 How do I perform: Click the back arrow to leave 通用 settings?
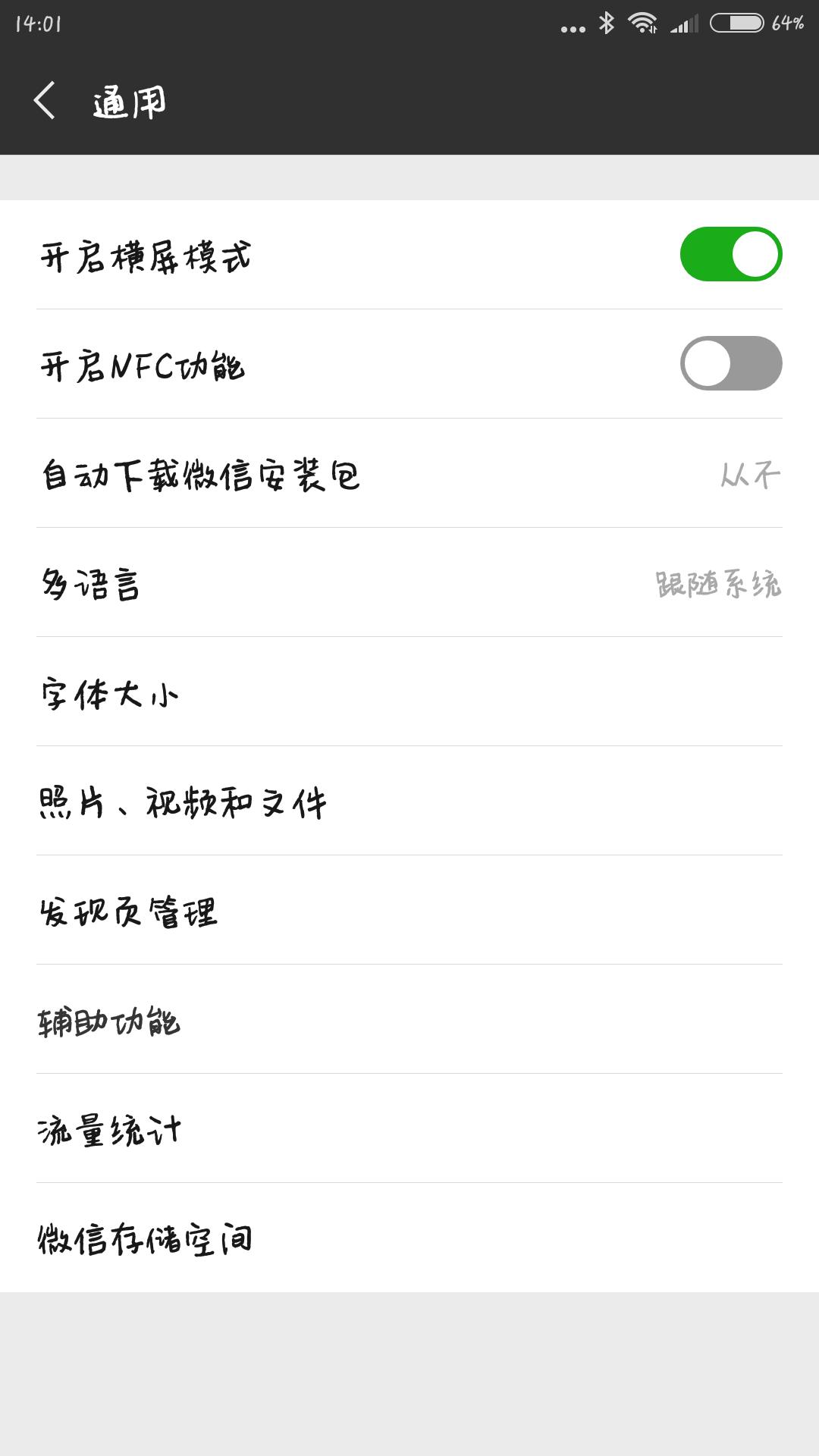click(x=45, y=101)
